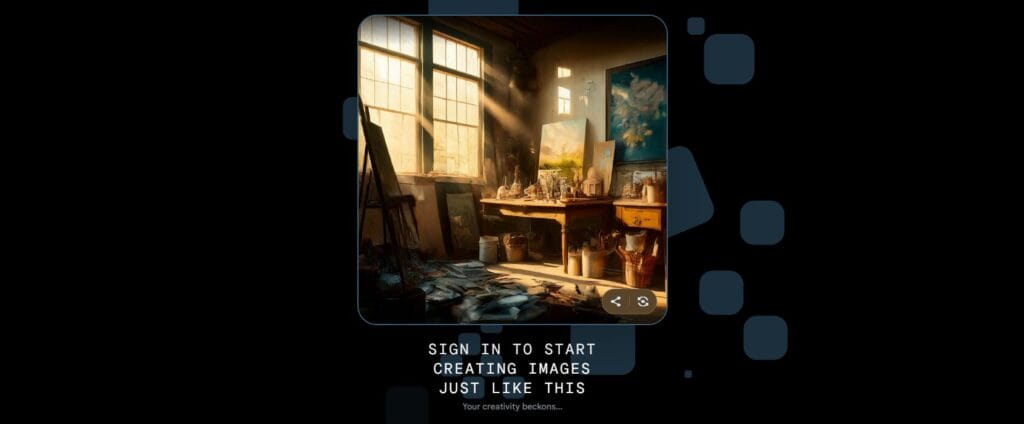Share the art studio image

pos(616,301)
